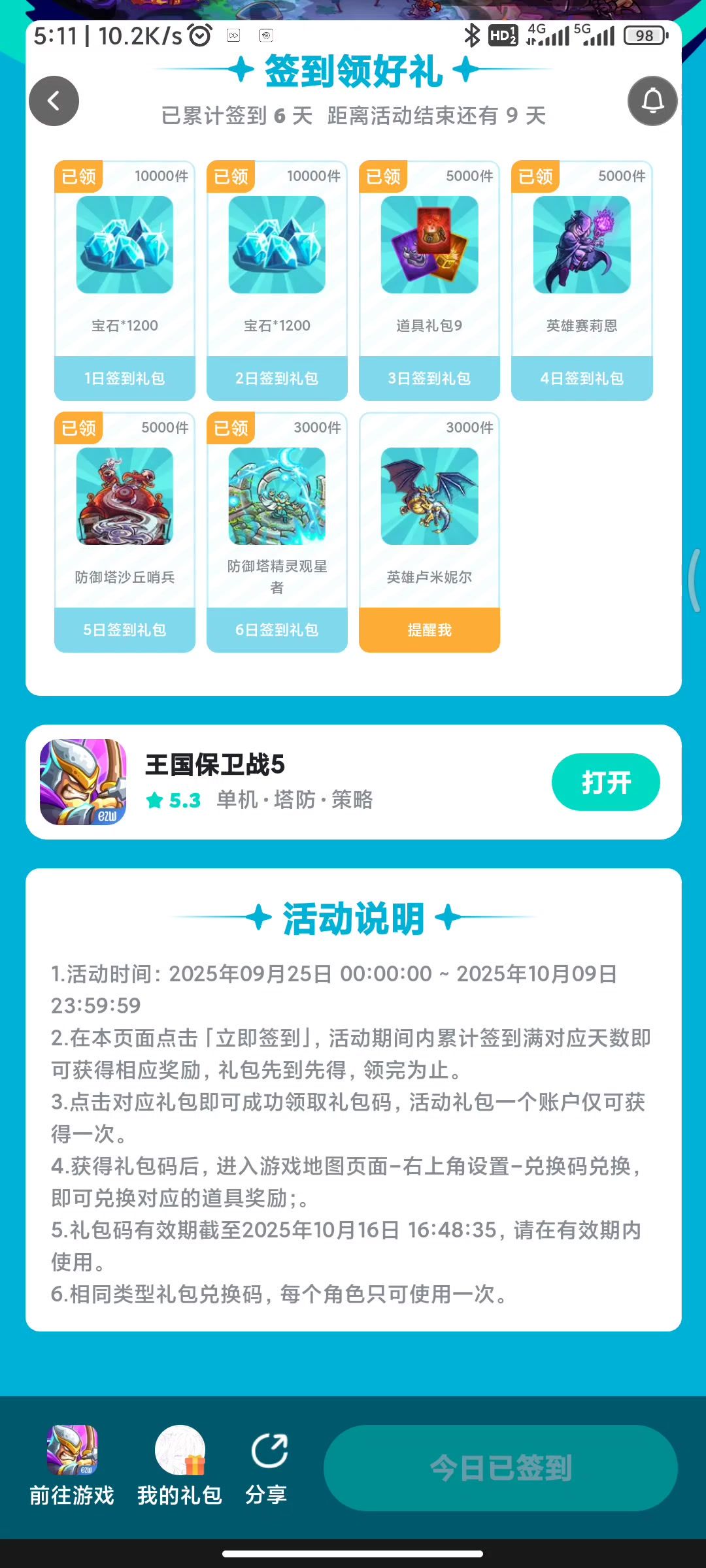View the 4日签到礼包 英雄赛莉恩 card

(x=582, y=280)
